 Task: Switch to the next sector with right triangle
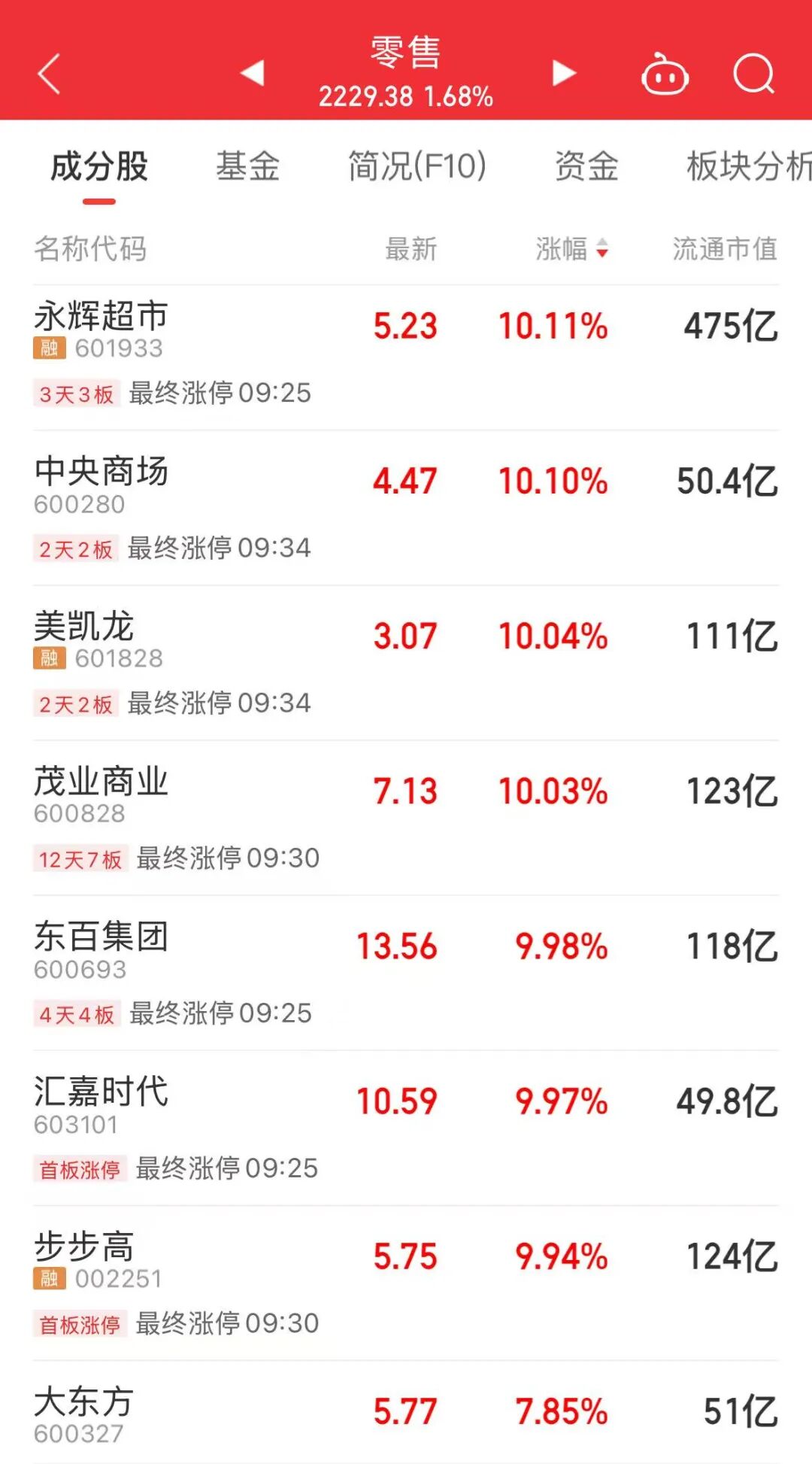click(x=563, y=73)
